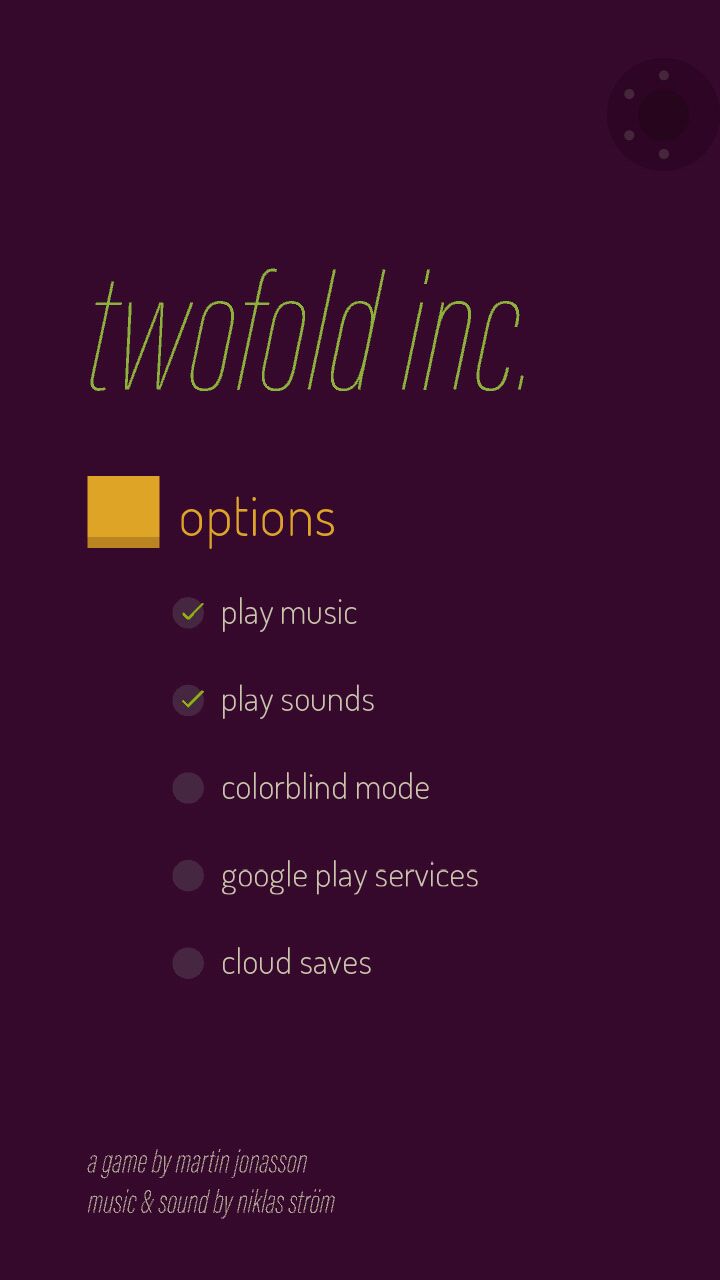Screen dimensions: 720x1280
Task: Enable cloud saves
Action: tap(188, 963)
